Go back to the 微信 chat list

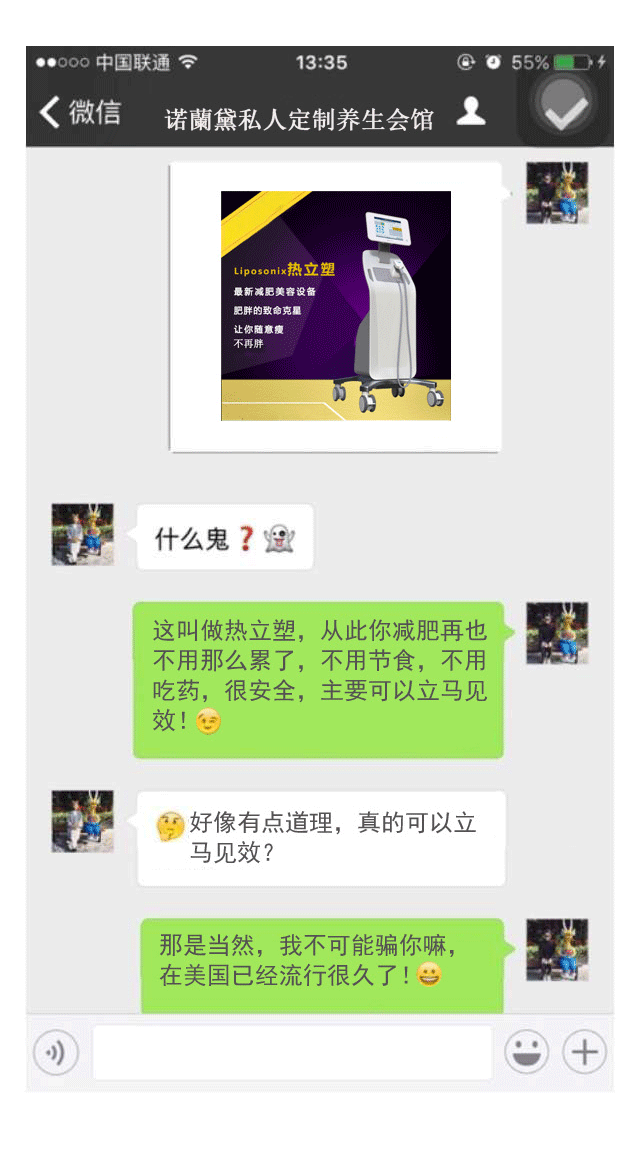point(80,112)
